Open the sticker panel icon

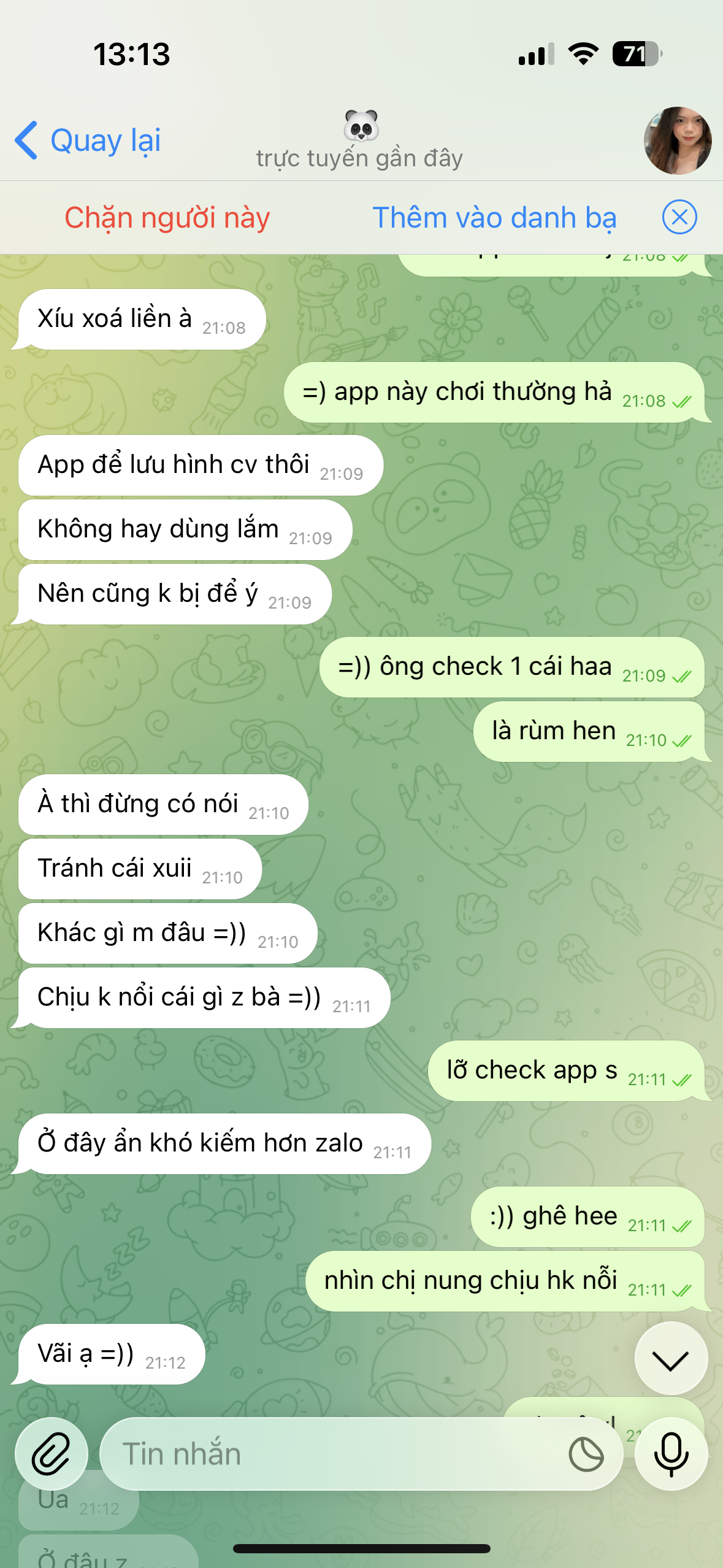click(586, 1454)
